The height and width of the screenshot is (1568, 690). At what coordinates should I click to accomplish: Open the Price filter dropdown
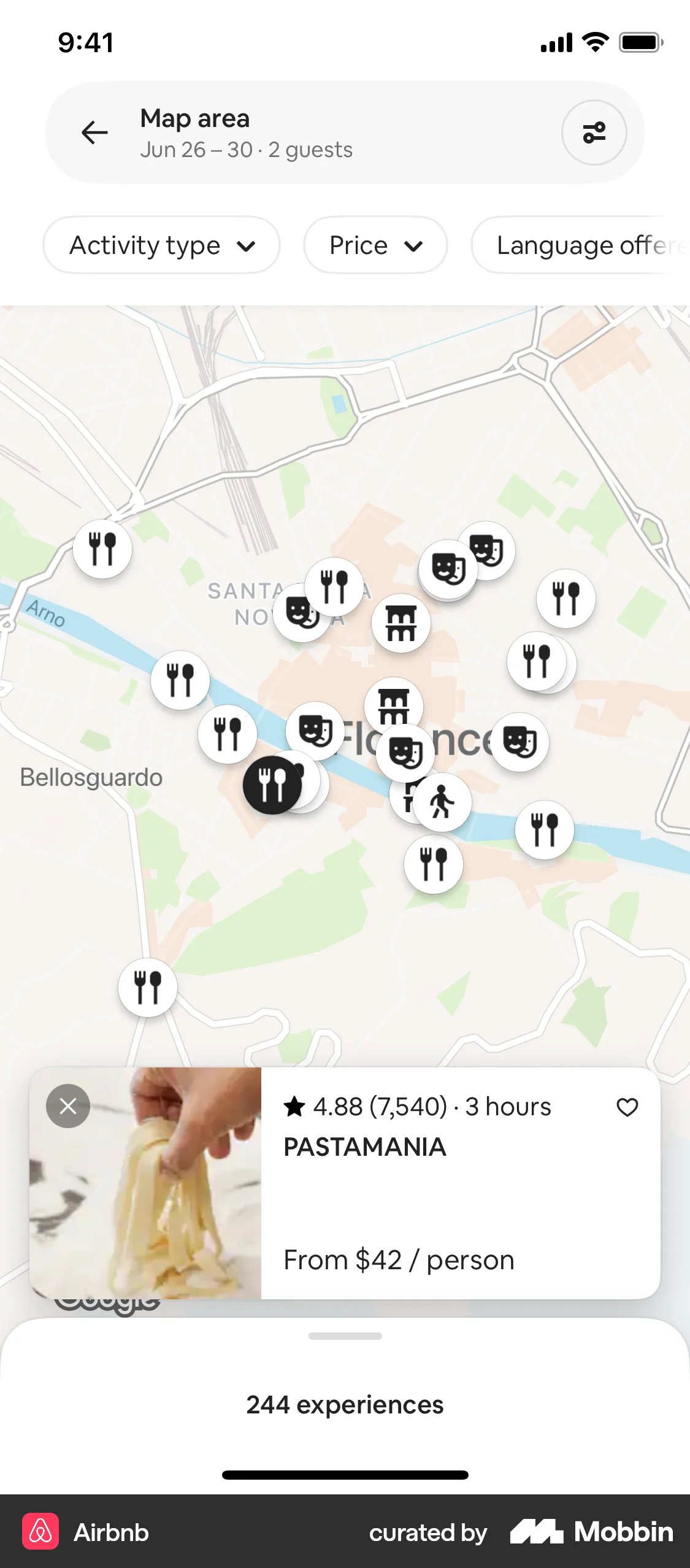click(375, 245)
